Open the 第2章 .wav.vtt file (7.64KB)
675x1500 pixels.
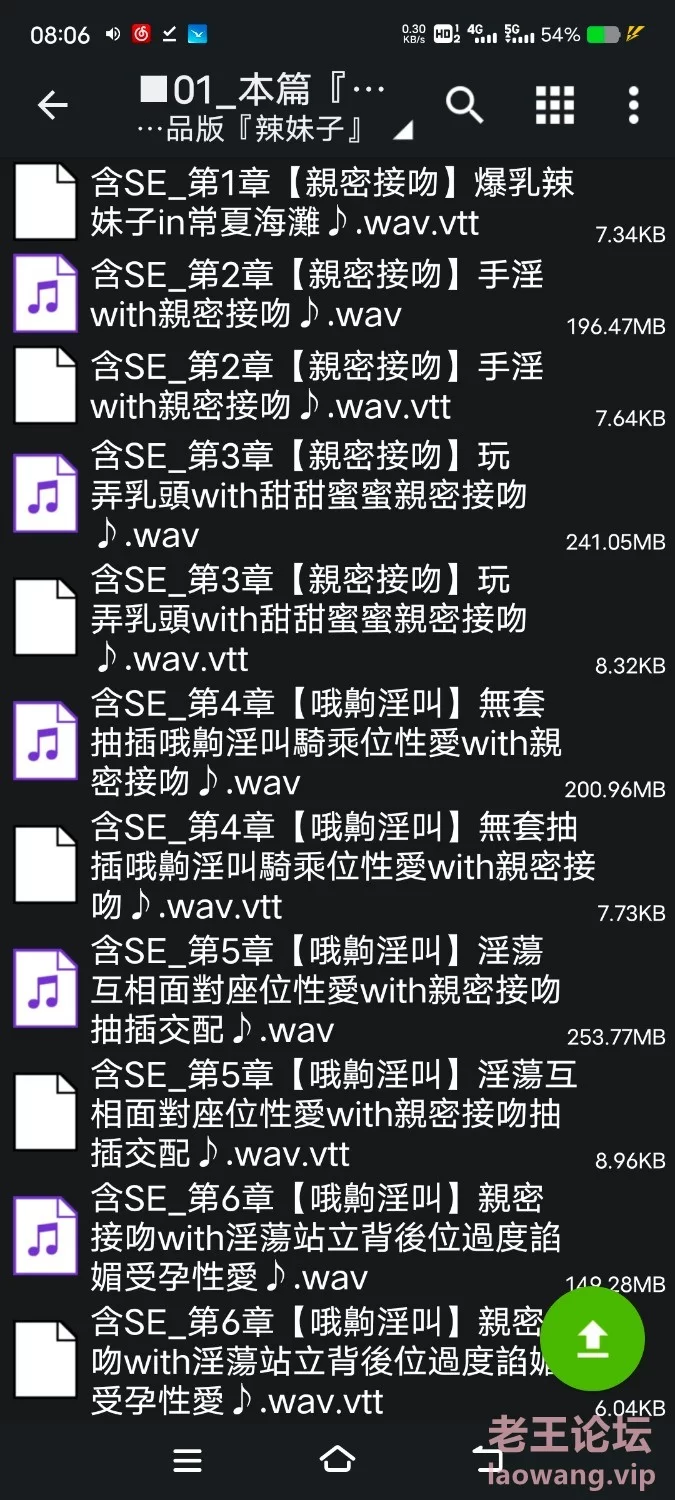coord(337,386)
